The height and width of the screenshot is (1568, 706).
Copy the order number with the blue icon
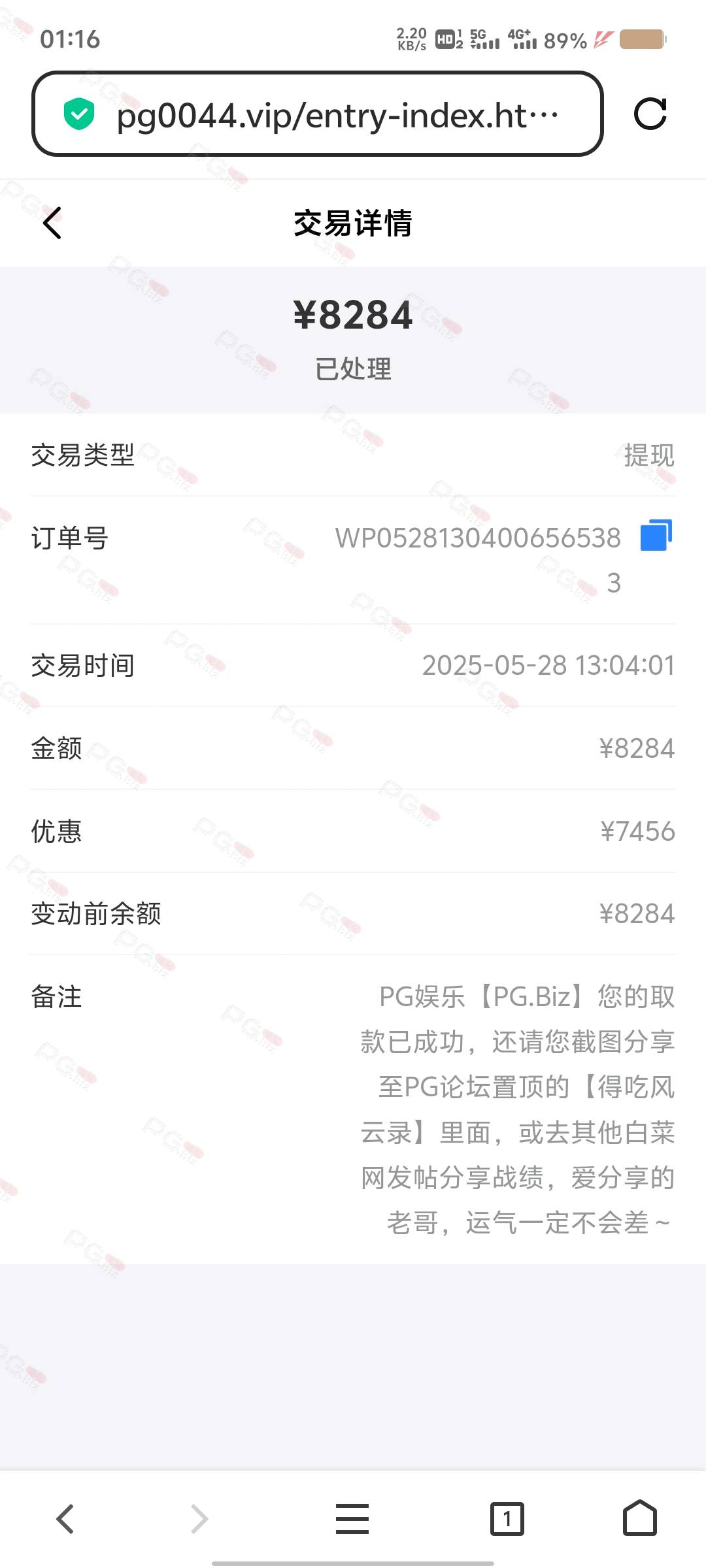656,536
